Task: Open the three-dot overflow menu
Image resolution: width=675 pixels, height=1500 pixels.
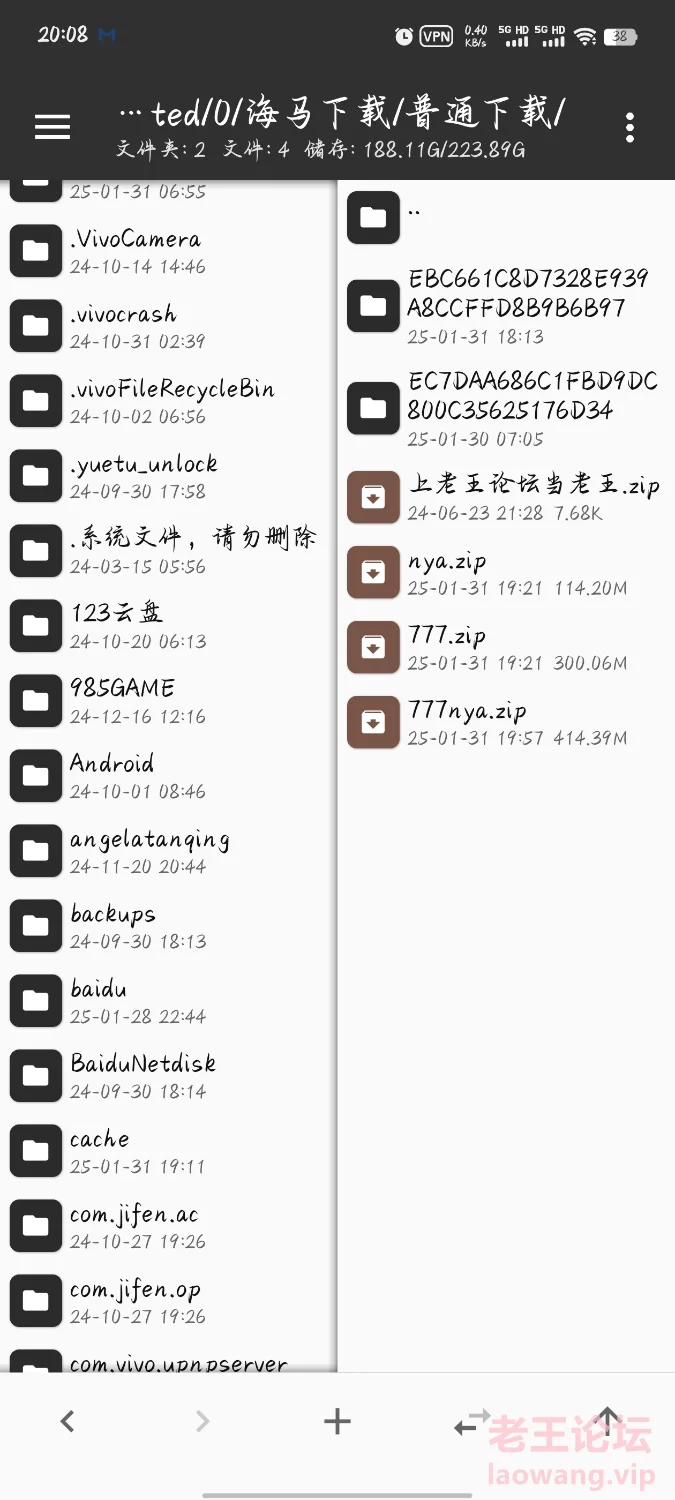Action: point(629,127)
